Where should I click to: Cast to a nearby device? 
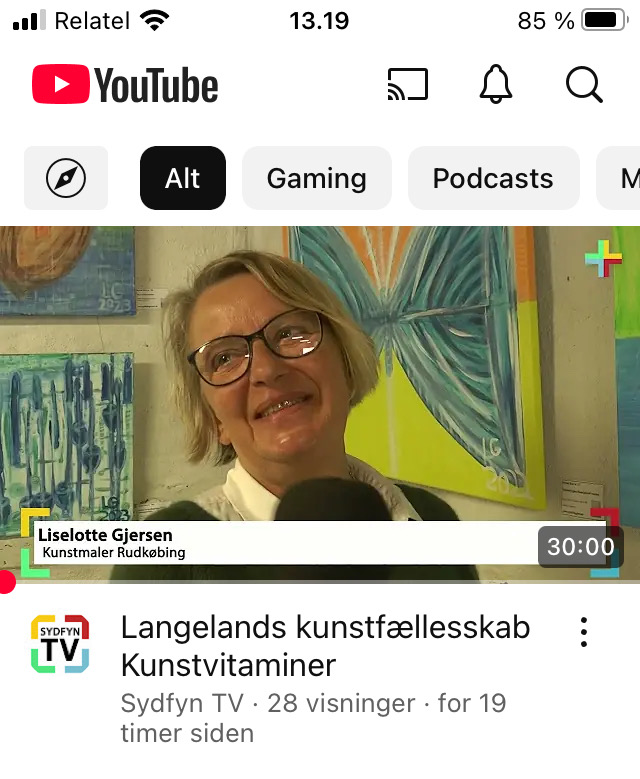[x=407, y=86]
